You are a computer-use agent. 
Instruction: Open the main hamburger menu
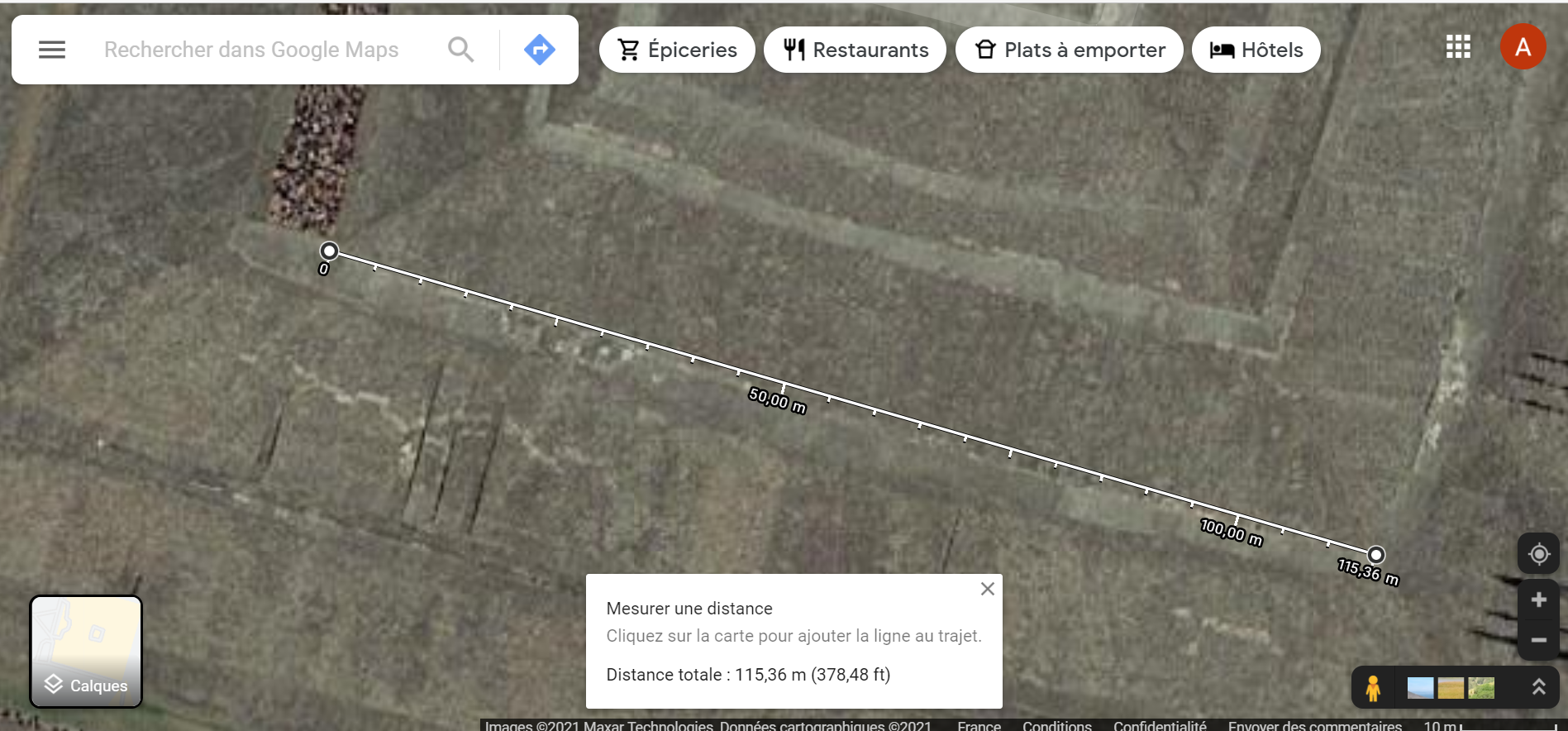pyautogui.click(x=51, y=50)
